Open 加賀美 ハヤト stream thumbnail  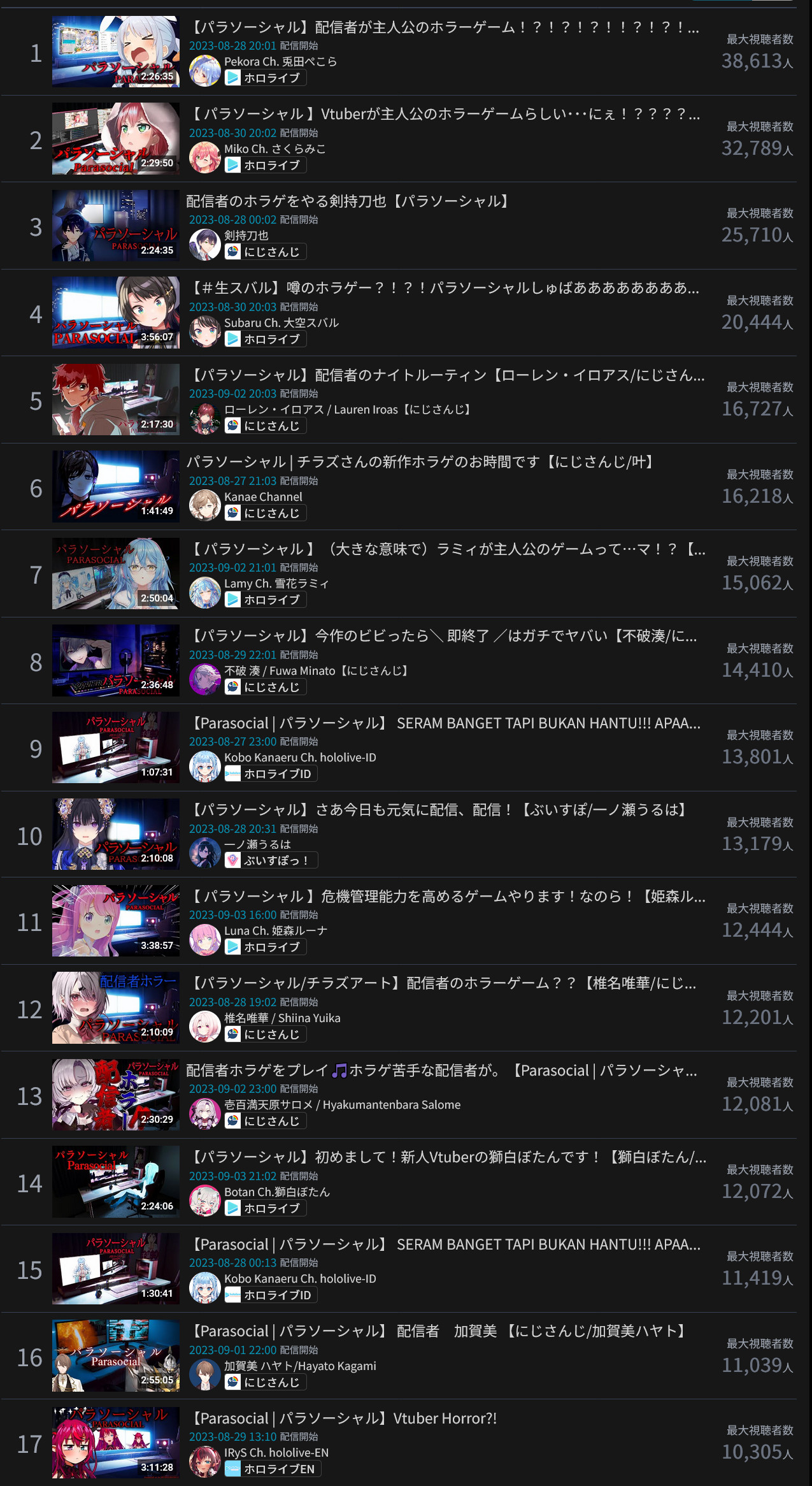point(115,1355)
